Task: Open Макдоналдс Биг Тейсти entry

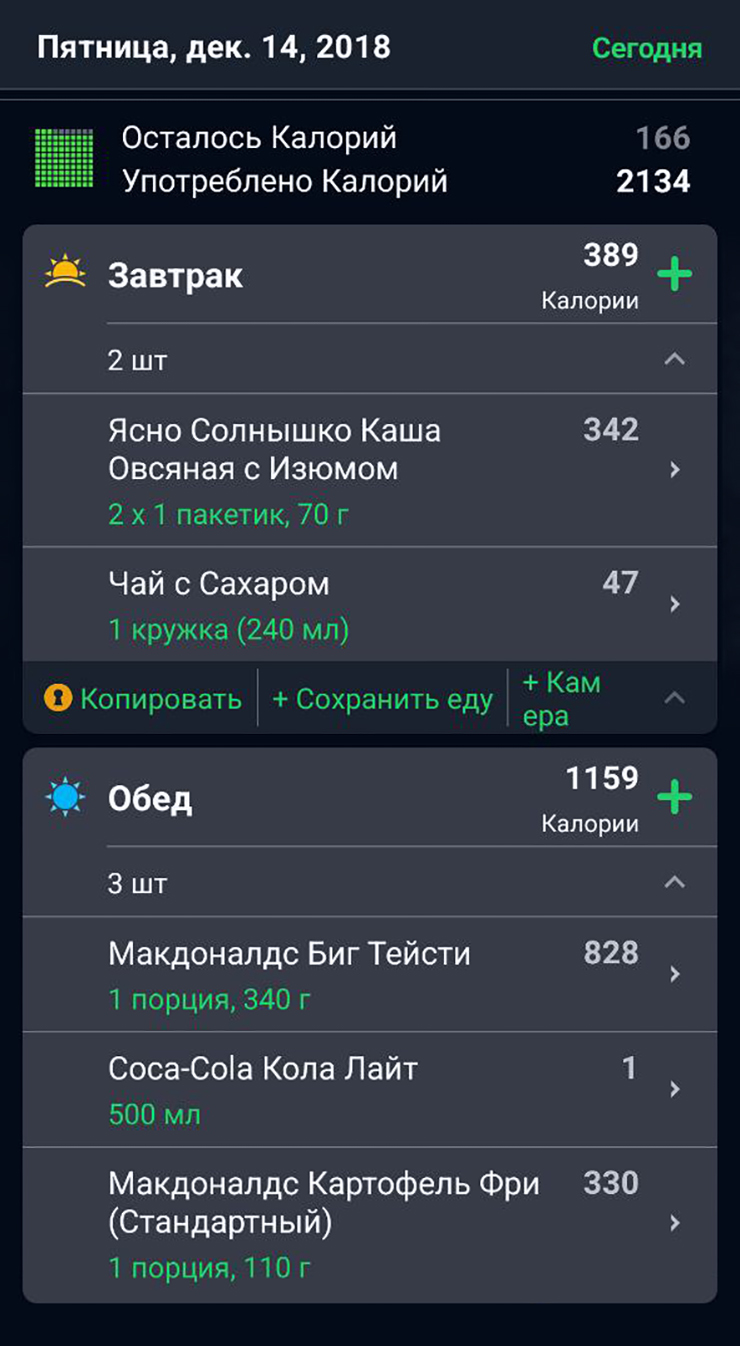Action: (370, 974)
